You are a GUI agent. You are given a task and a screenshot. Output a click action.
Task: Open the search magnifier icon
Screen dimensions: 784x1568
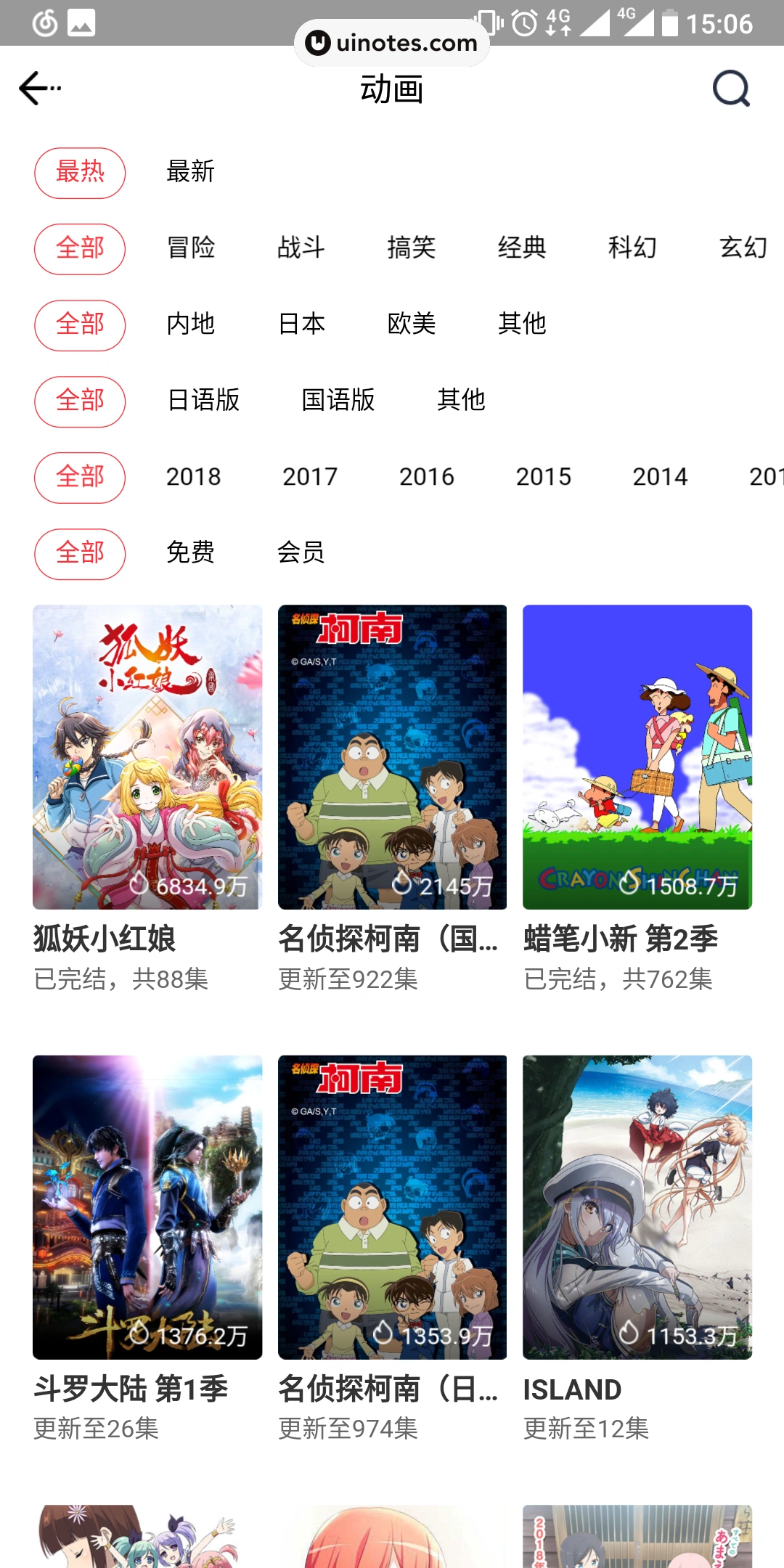730,89
